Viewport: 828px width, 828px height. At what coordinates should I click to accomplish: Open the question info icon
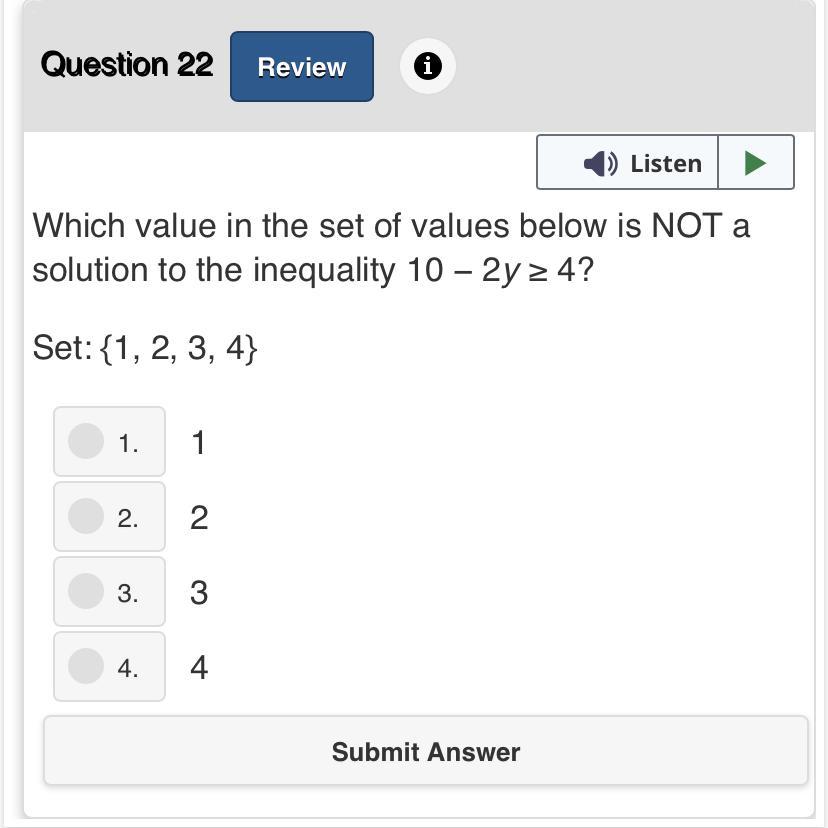point(427,66)
